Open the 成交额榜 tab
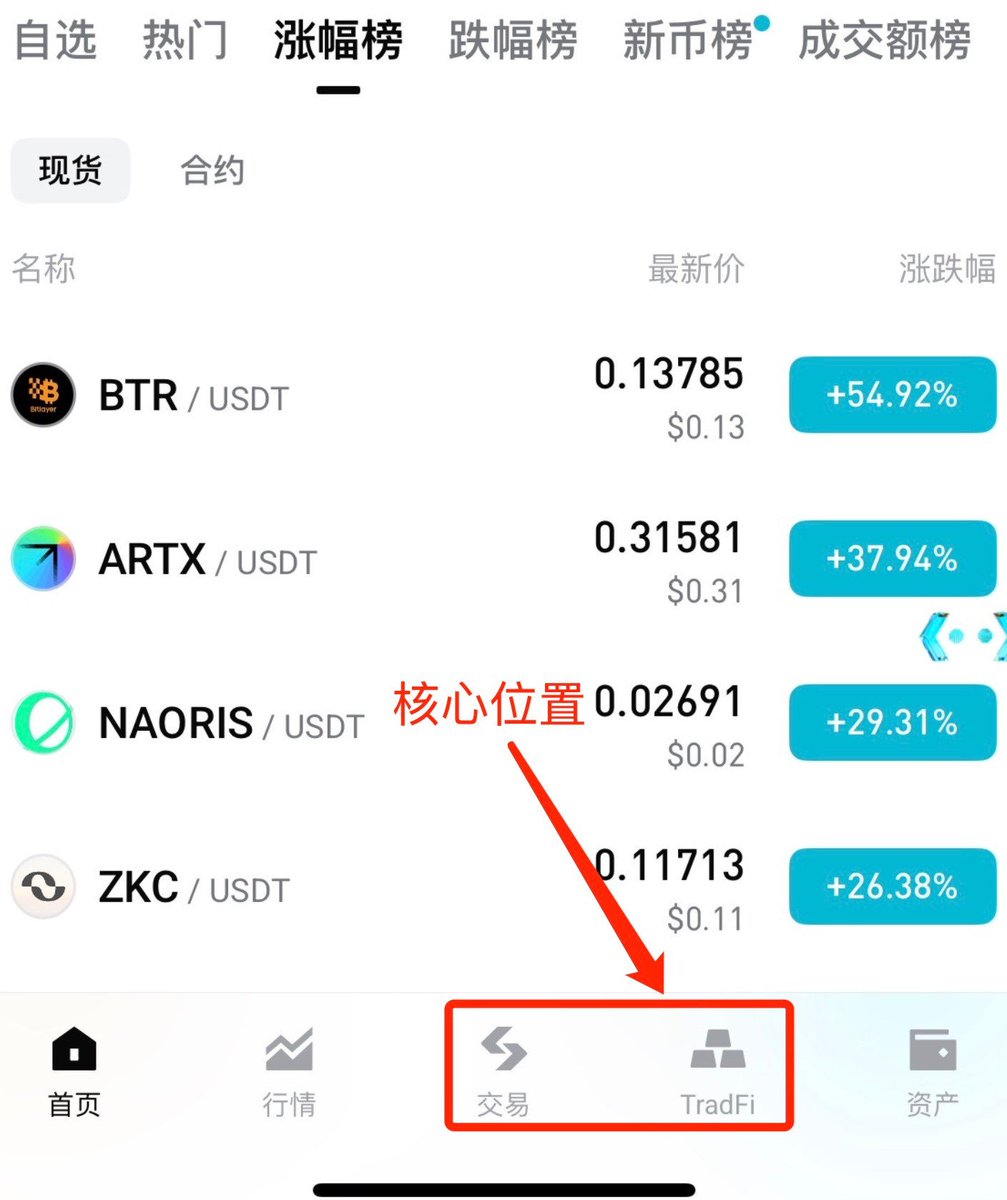Viewport: 1007px width, 1200px height. pos(884,41)
